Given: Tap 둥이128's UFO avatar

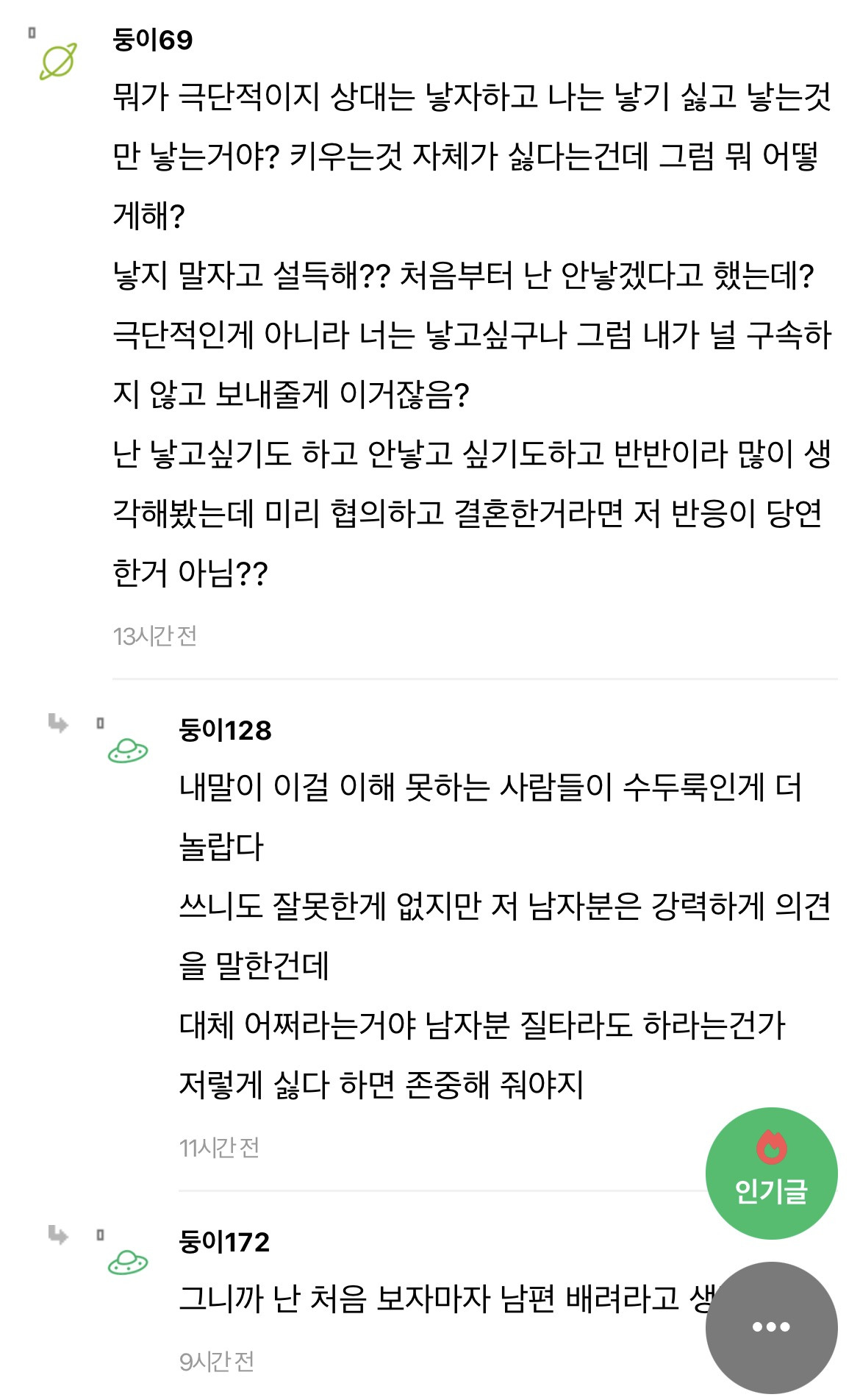Looking at the screenshot, I should click(x=128, y=750).
